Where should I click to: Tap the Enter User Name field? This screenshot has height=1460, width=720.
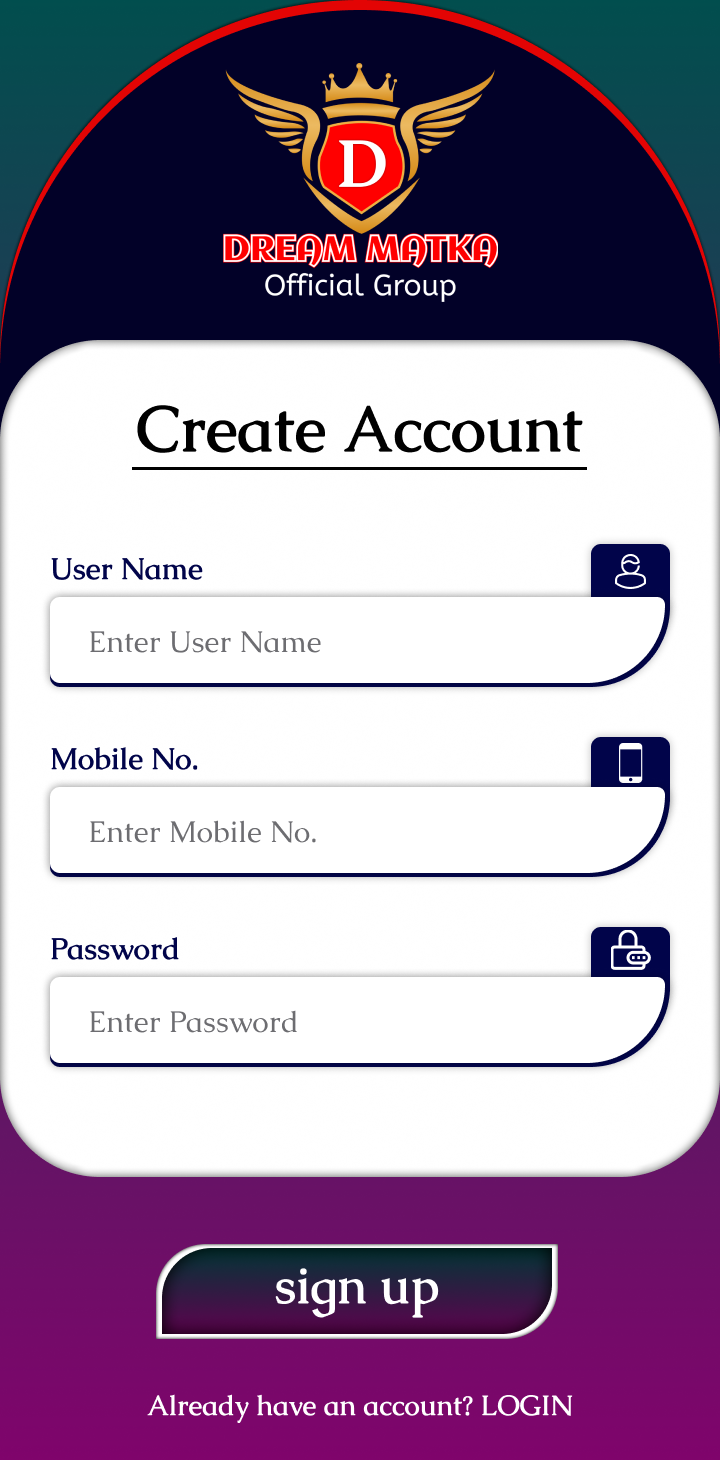(358, 641)
